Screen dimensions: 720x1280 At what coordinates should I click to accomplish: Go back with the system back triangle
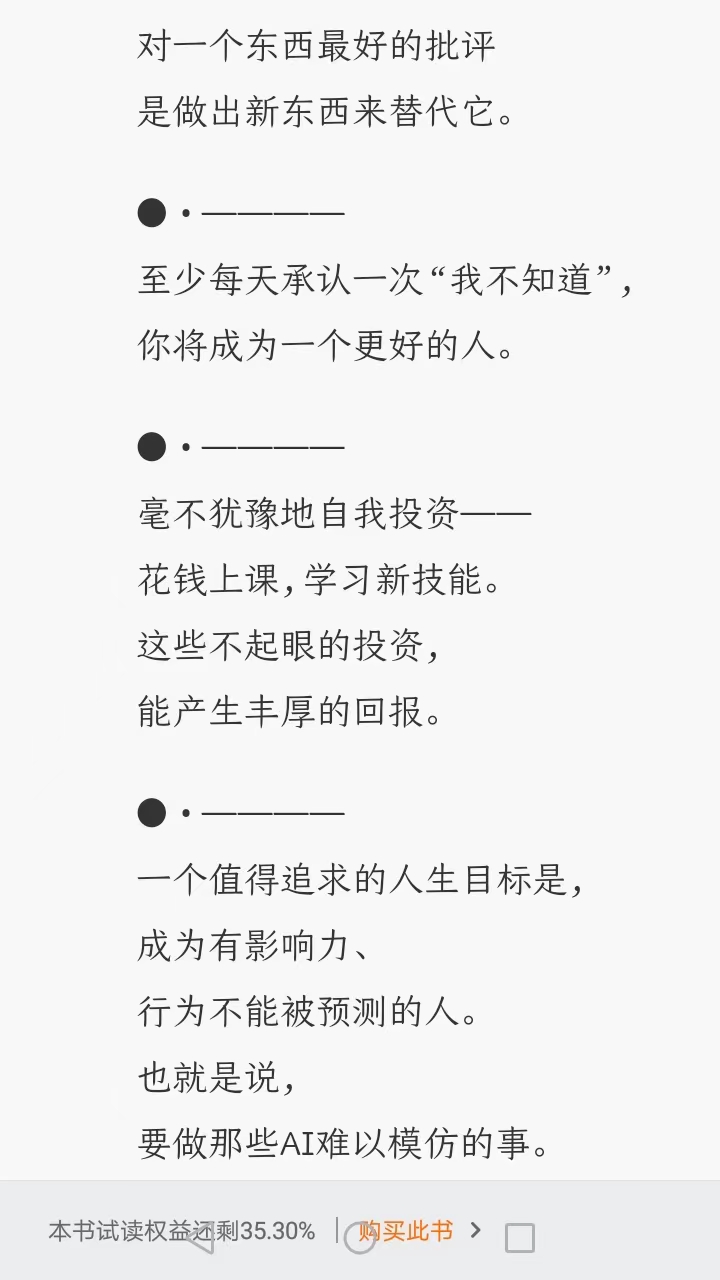tap(199, 1238)
